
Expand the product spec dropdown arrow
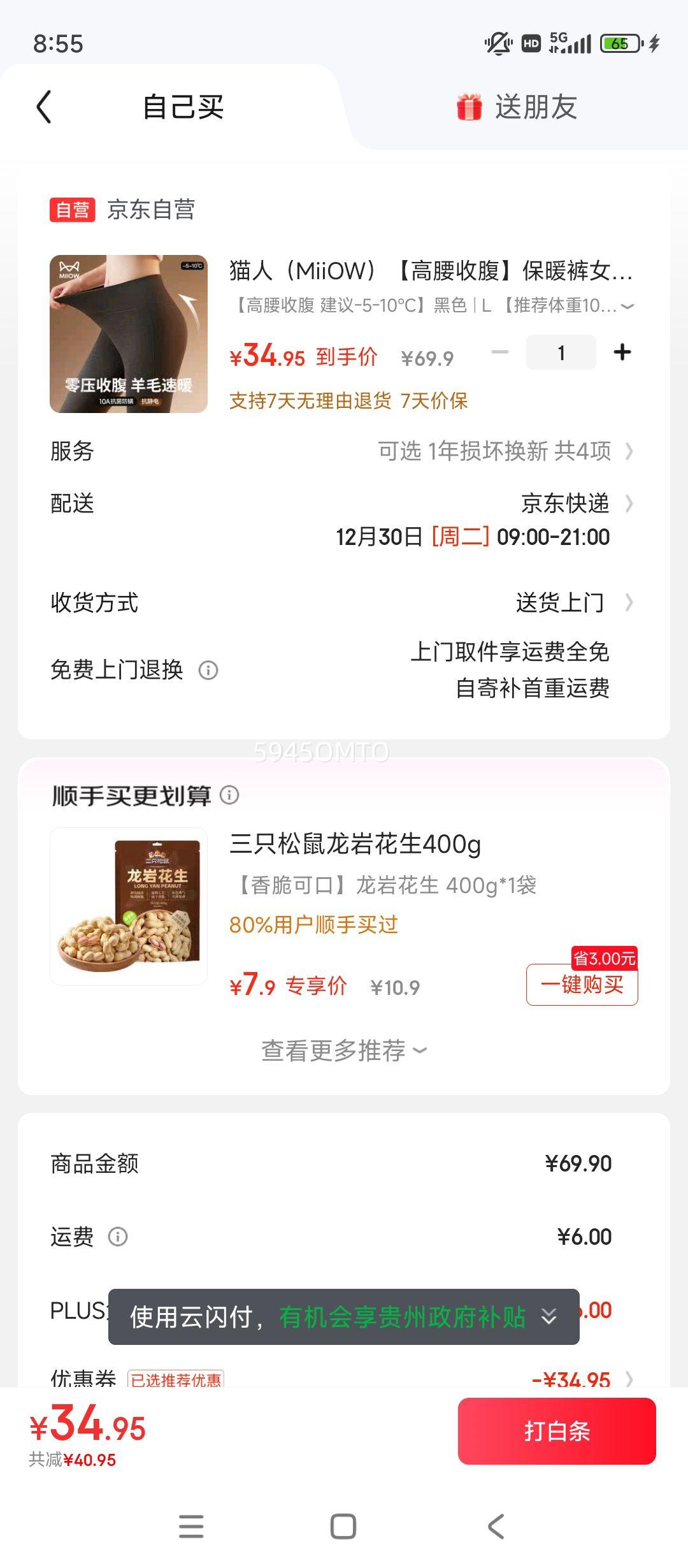[627, 307]
